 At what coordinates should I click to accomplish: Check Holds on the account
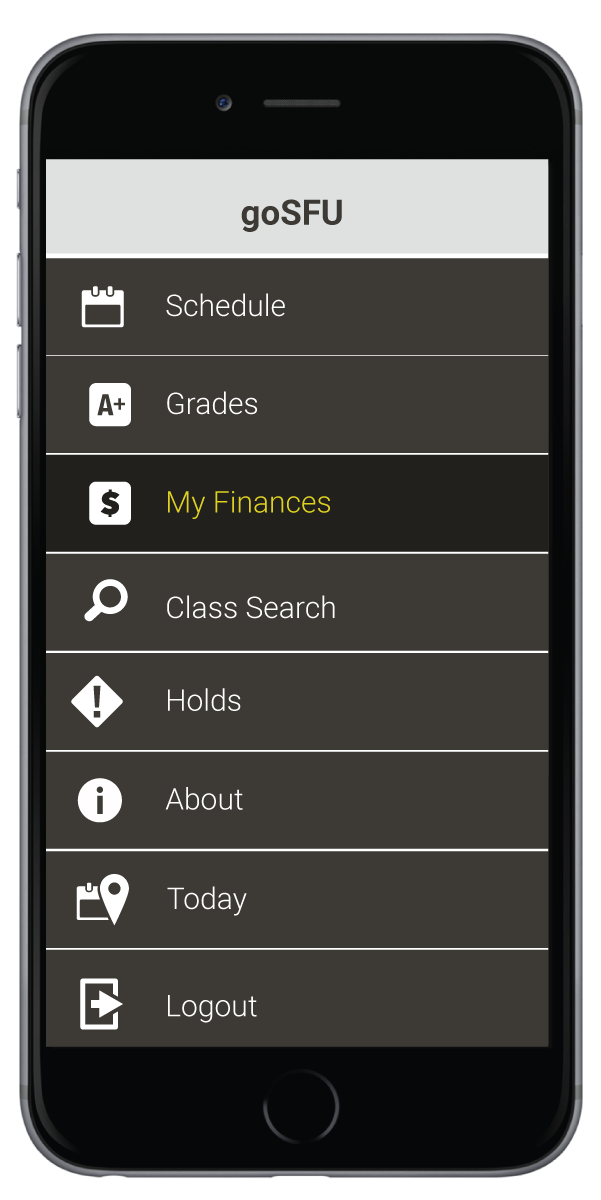tap(296, 701)
